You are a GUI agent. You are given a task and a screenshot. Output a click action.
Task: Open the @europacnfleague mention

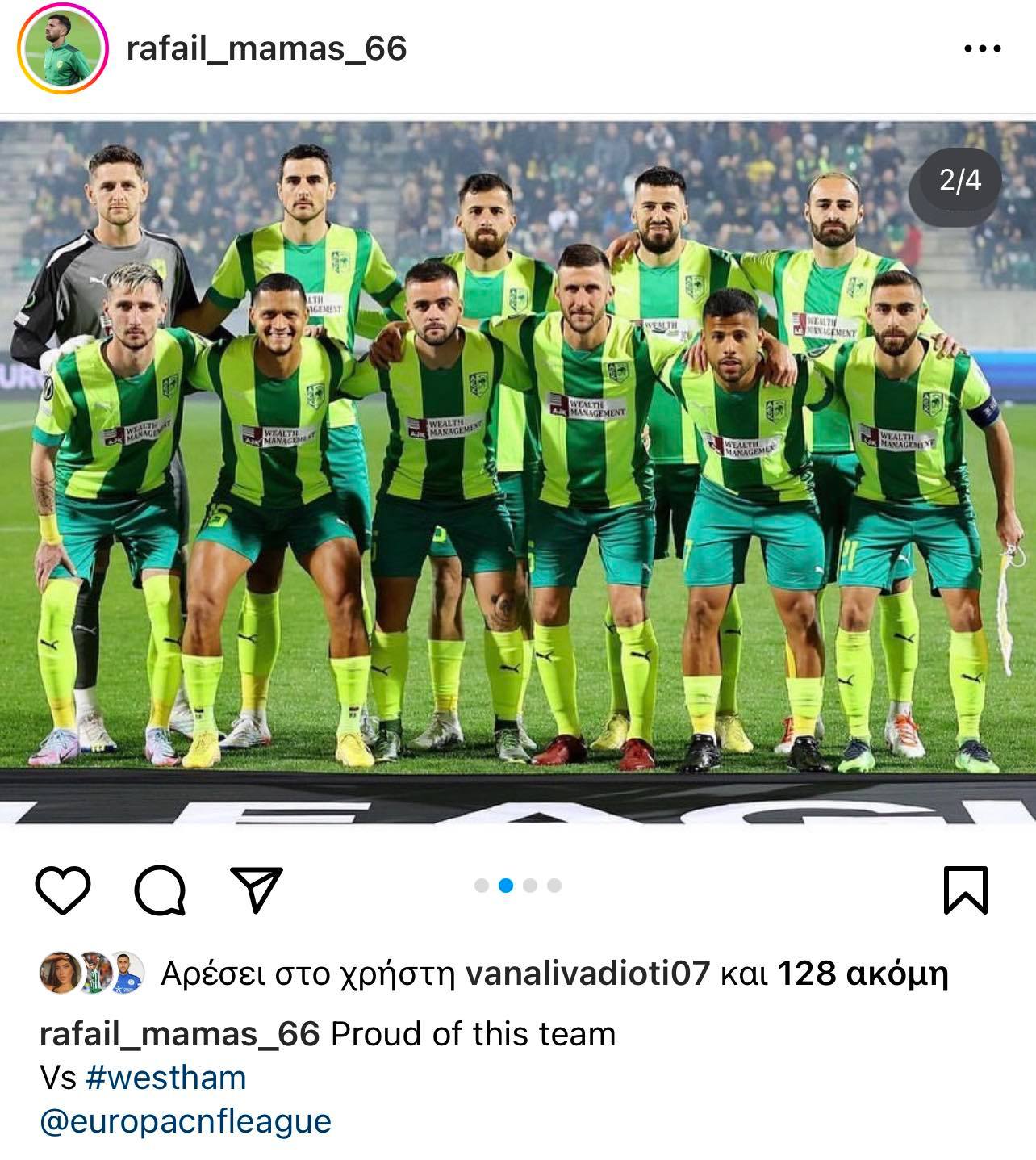186,1121
